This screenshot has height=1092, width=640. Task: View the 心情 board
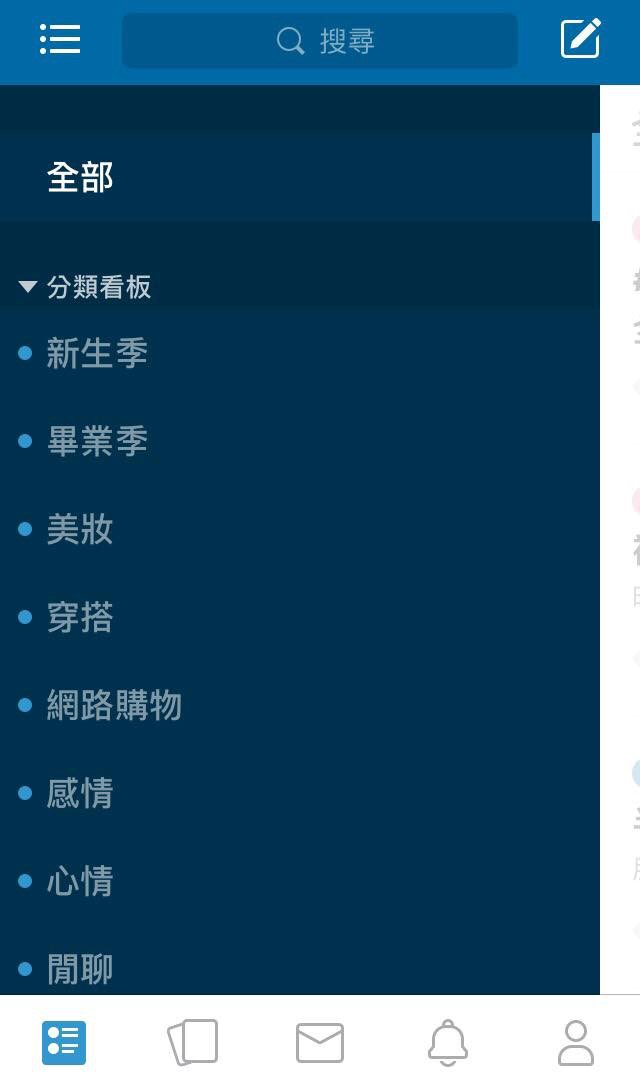(80, 881)
